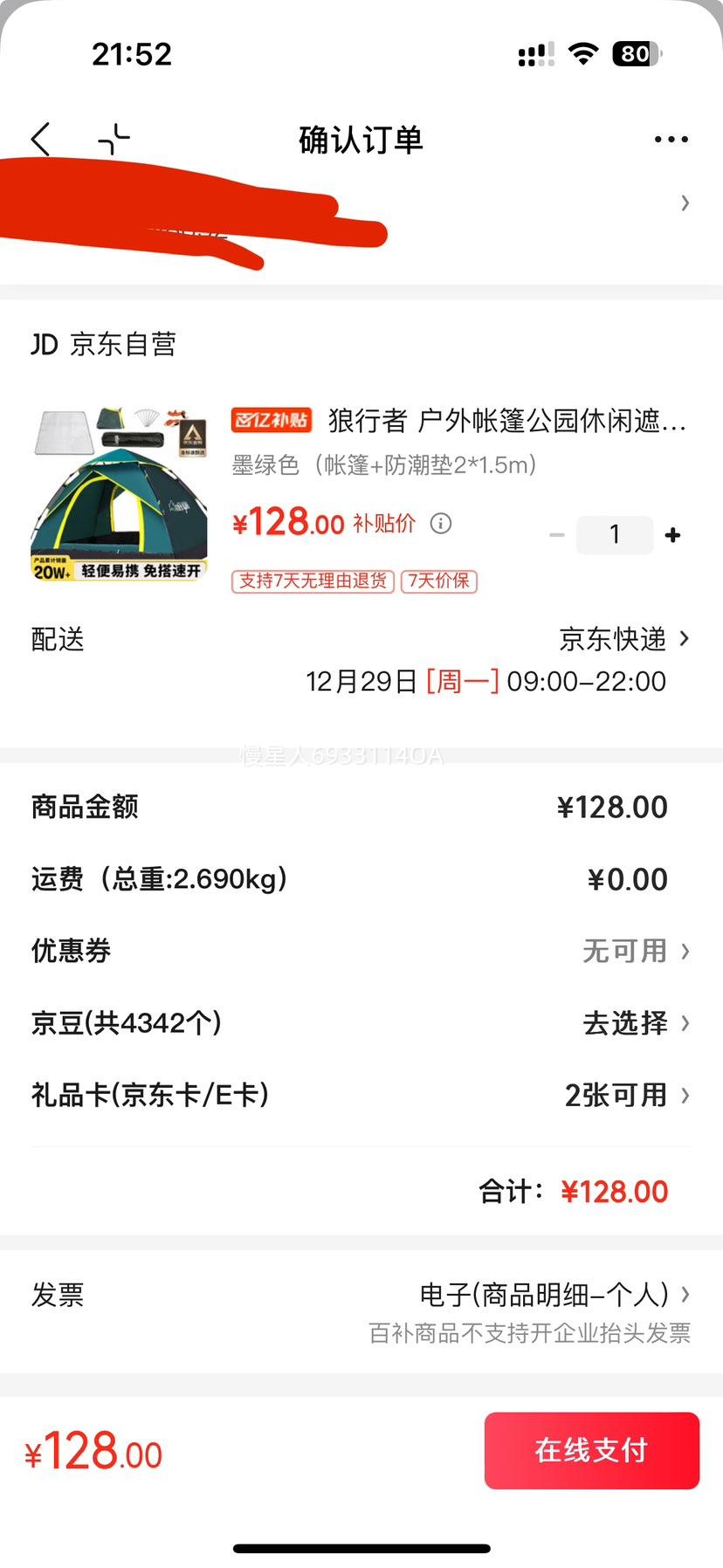Pay now with 在线支付
723x1568 pixels.
click(592, 1450)
